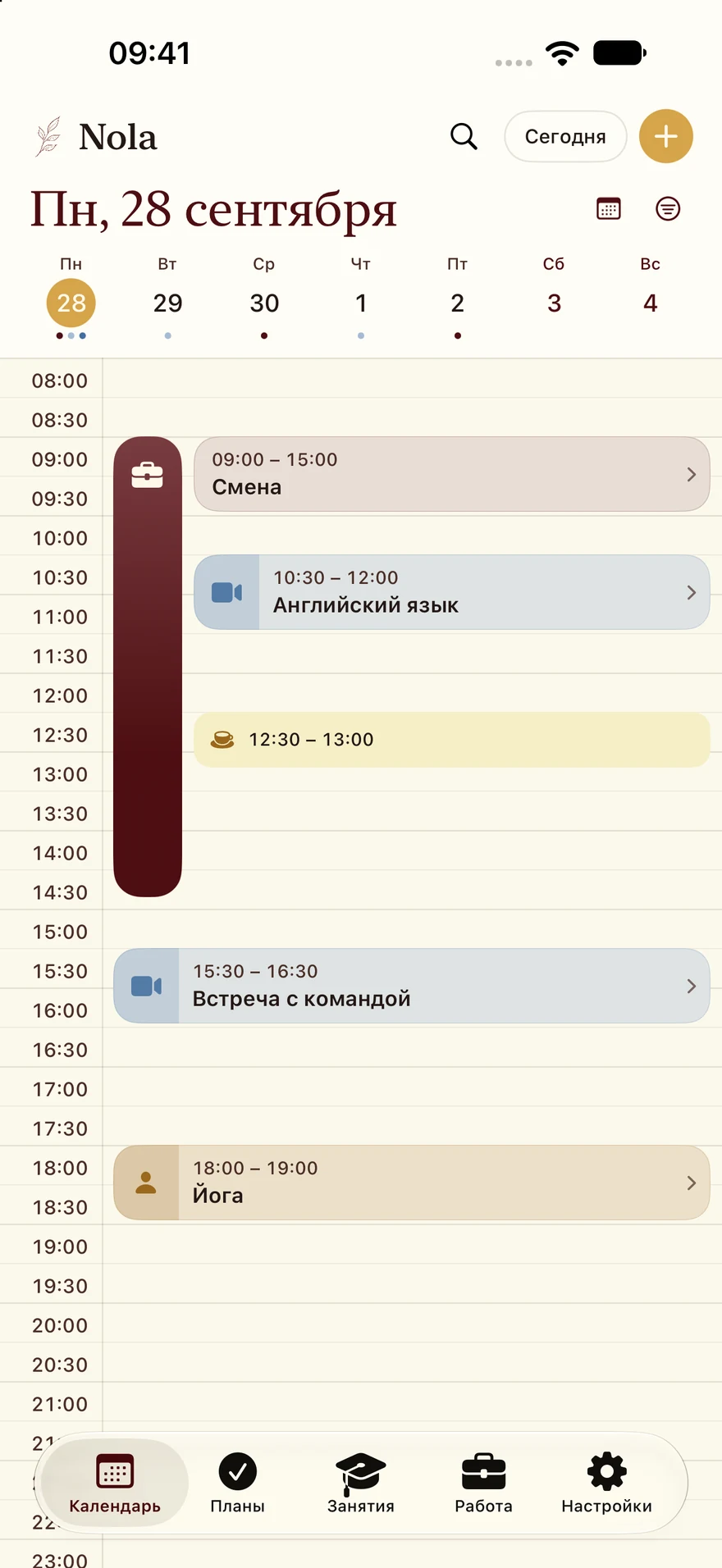Open the Английский язык lesson event
Viewport: 722px width, 1568px height.
pos(452,592)
